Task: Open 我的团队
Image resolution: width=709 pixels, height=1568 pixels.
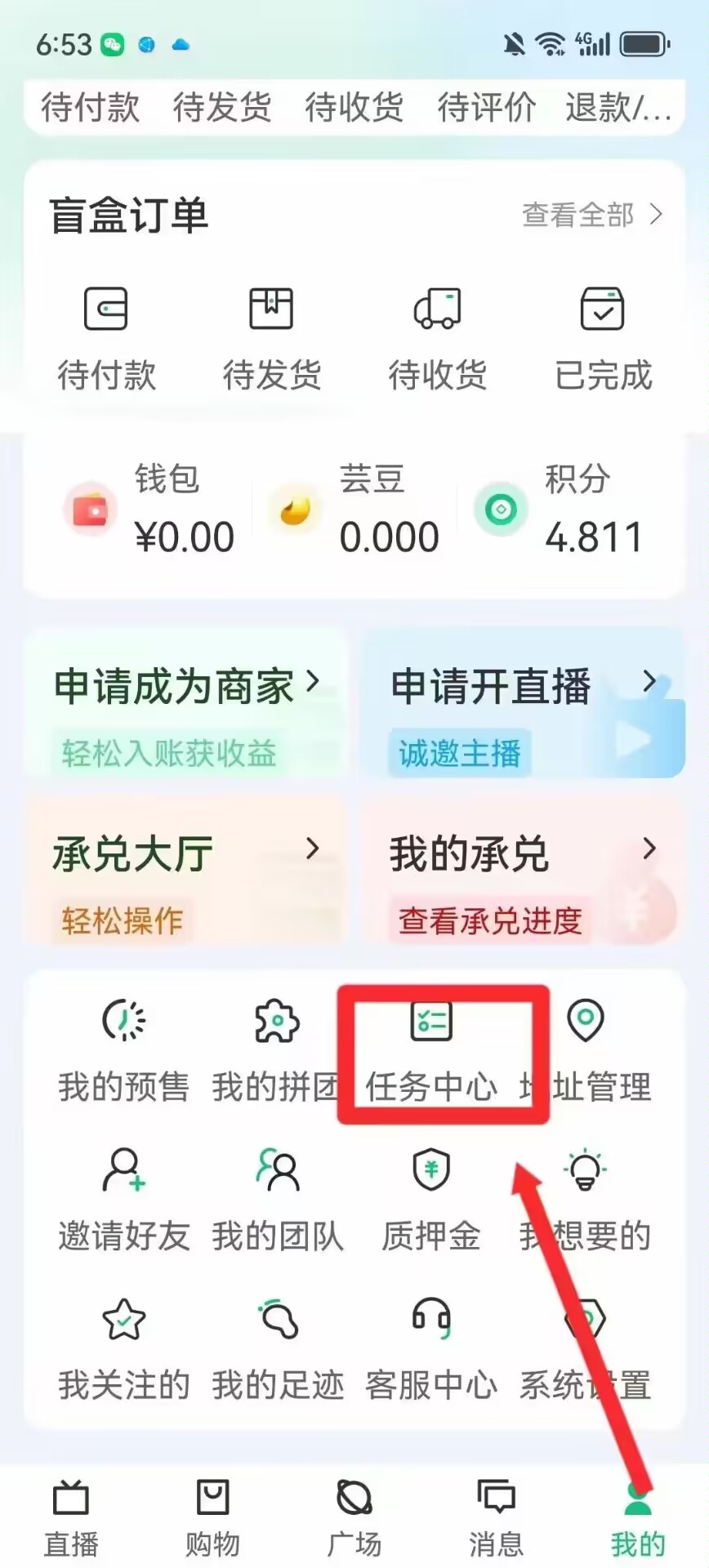Action: click(x=278, y=1201)
